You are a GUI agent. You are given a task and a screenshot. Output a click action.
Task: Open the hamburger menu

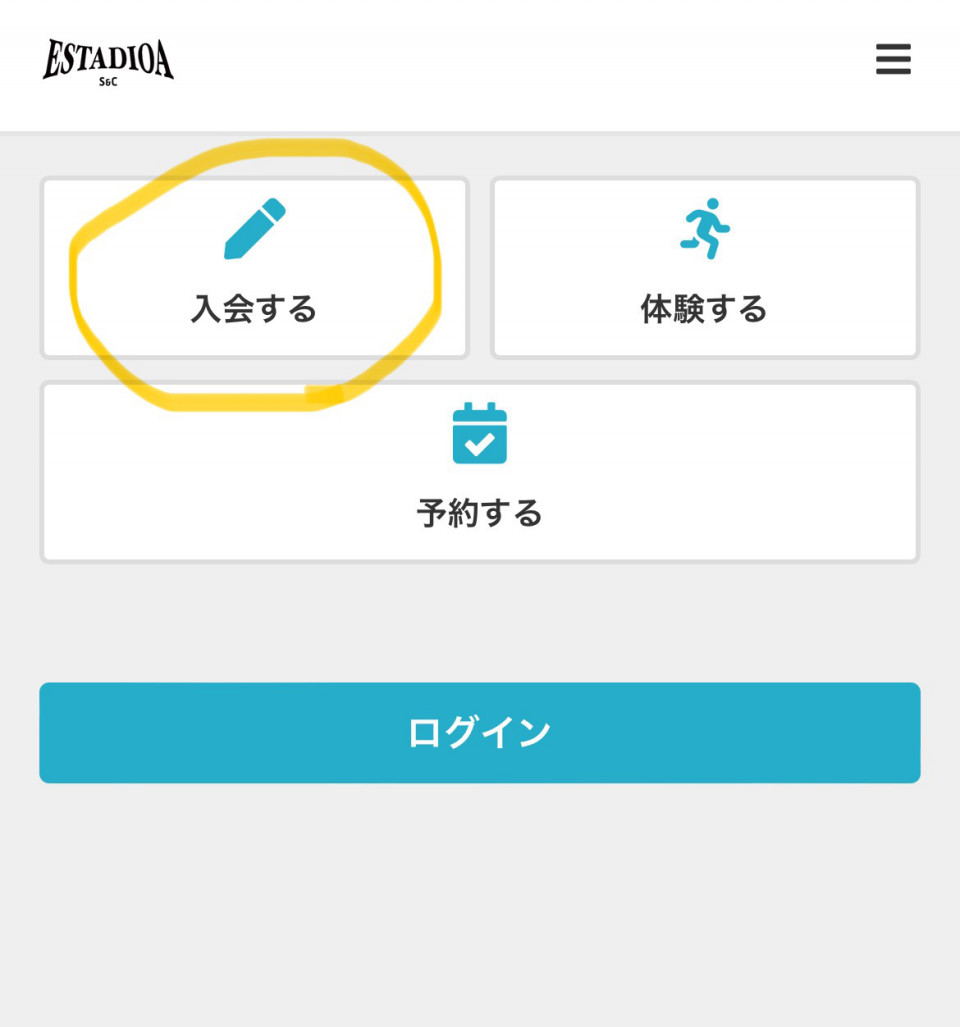pyautogui.click(x=893, y=59)
